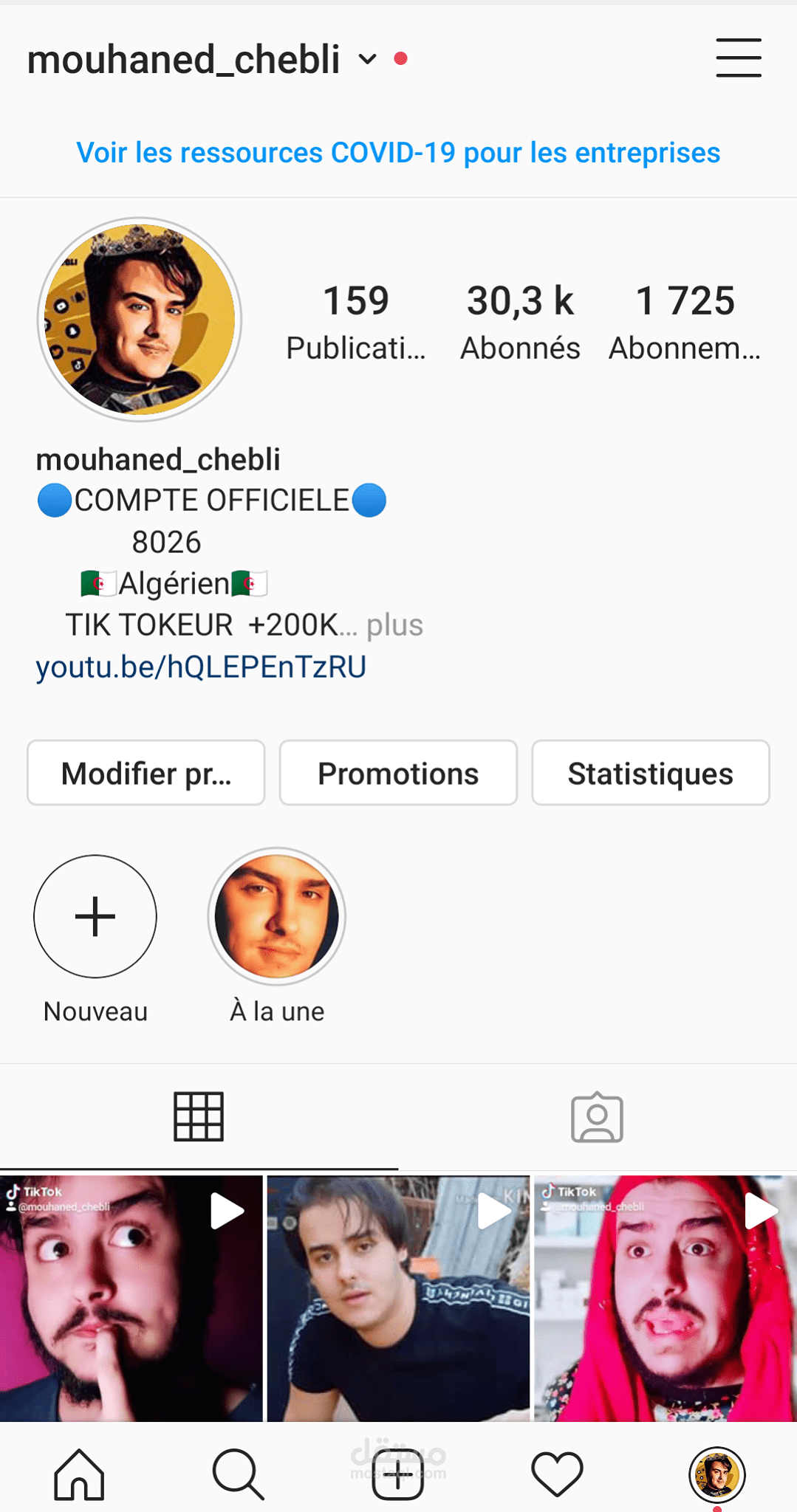View account Statistiques
This screenshot has height=1512, width=797.
click(x=650, y=773)
